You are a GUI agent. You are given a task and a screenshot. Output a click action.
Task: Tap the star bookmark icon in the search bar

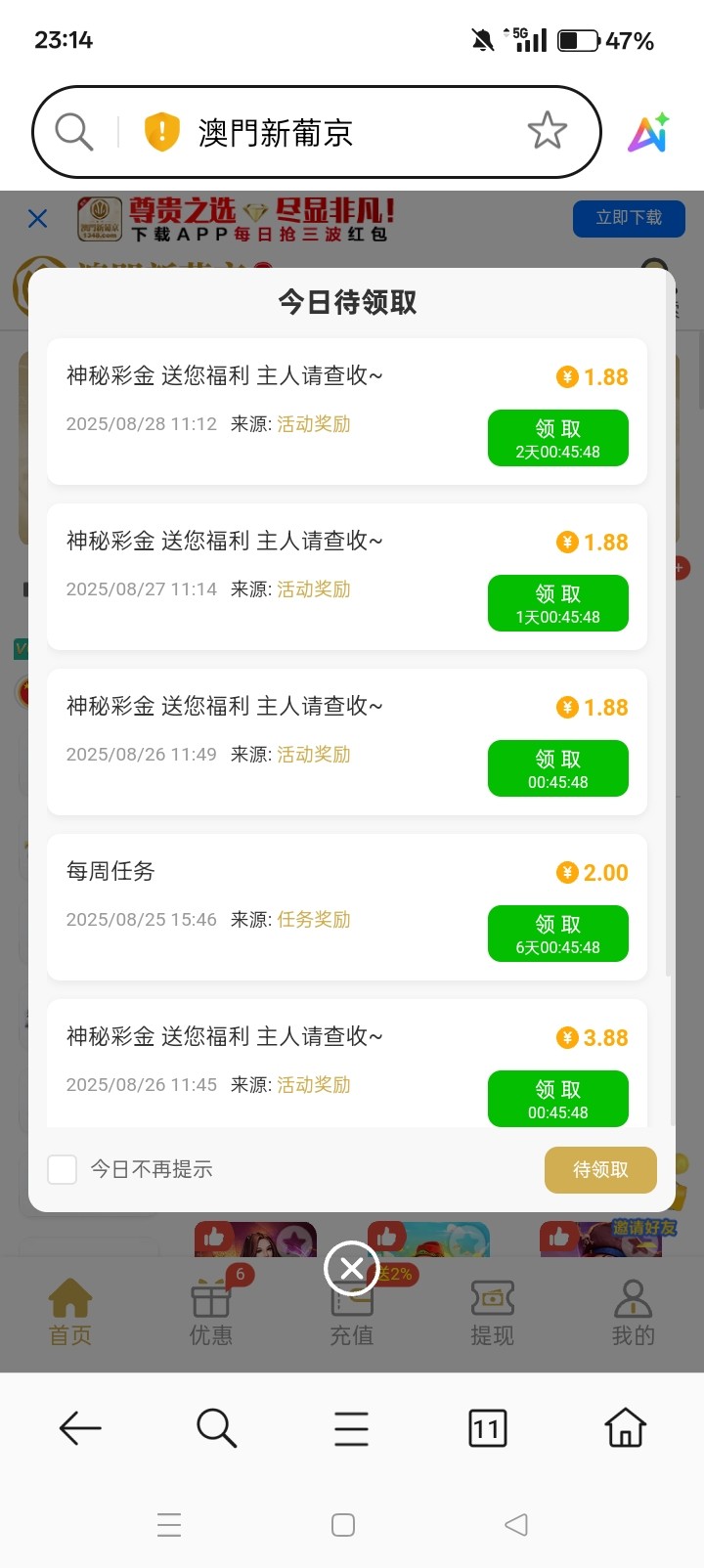click(x=548, y=130)
